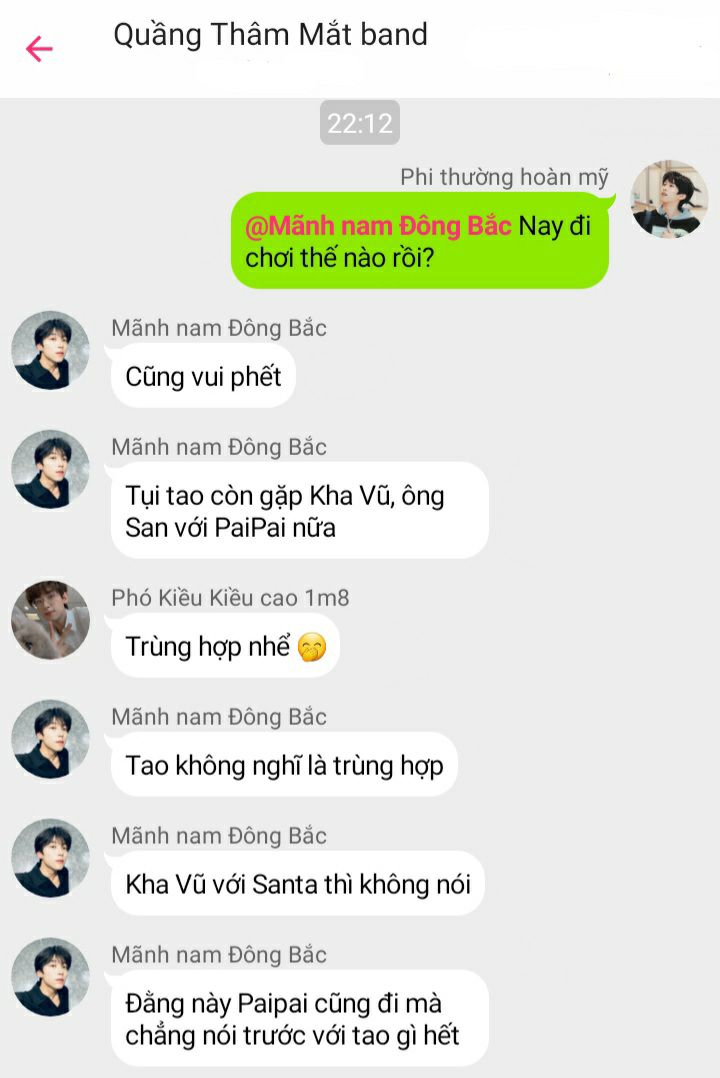Go back from Quầng Thâm Mắt band chat
720x1078 pixels.
39,48
